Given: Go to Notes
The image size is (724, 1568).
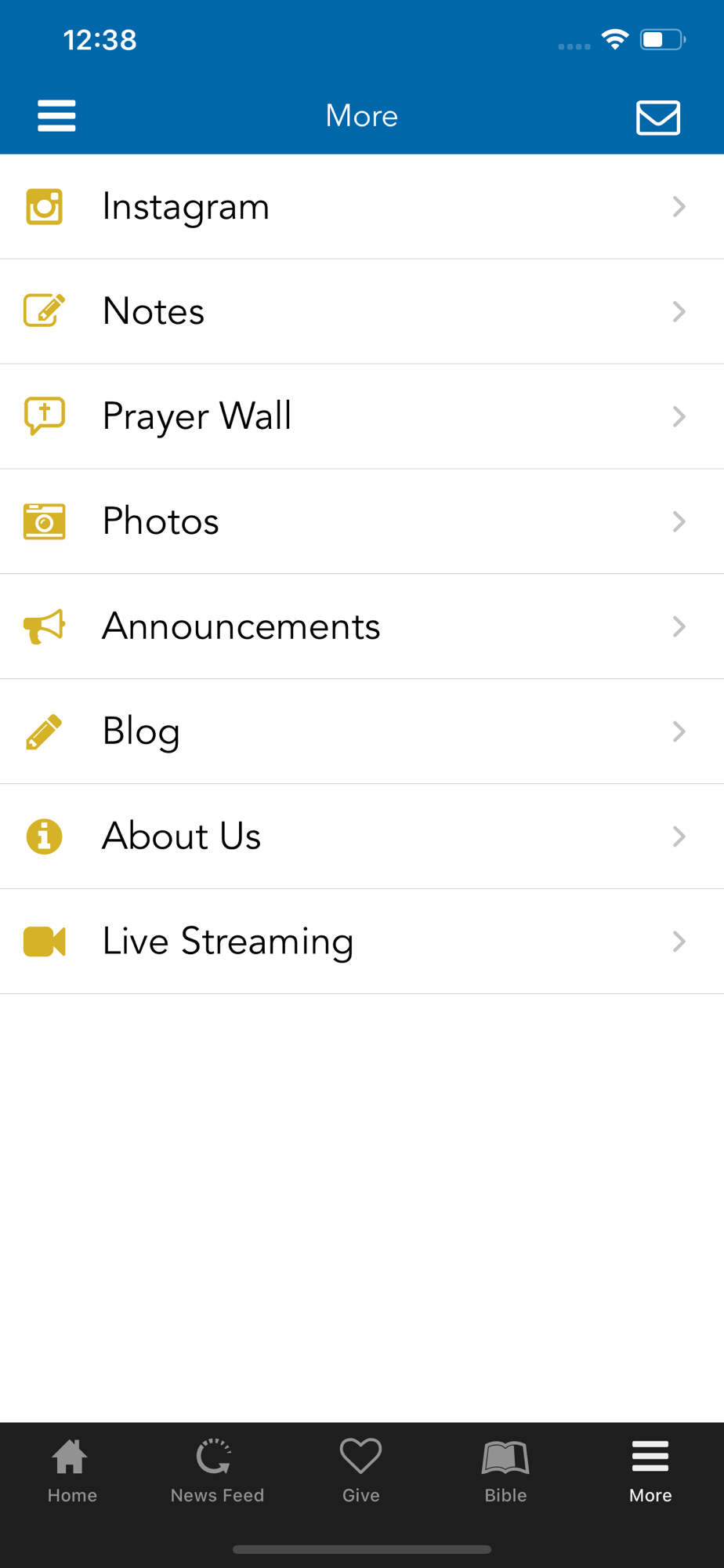Looking at the screenshot, I should [x=362, y=312].
